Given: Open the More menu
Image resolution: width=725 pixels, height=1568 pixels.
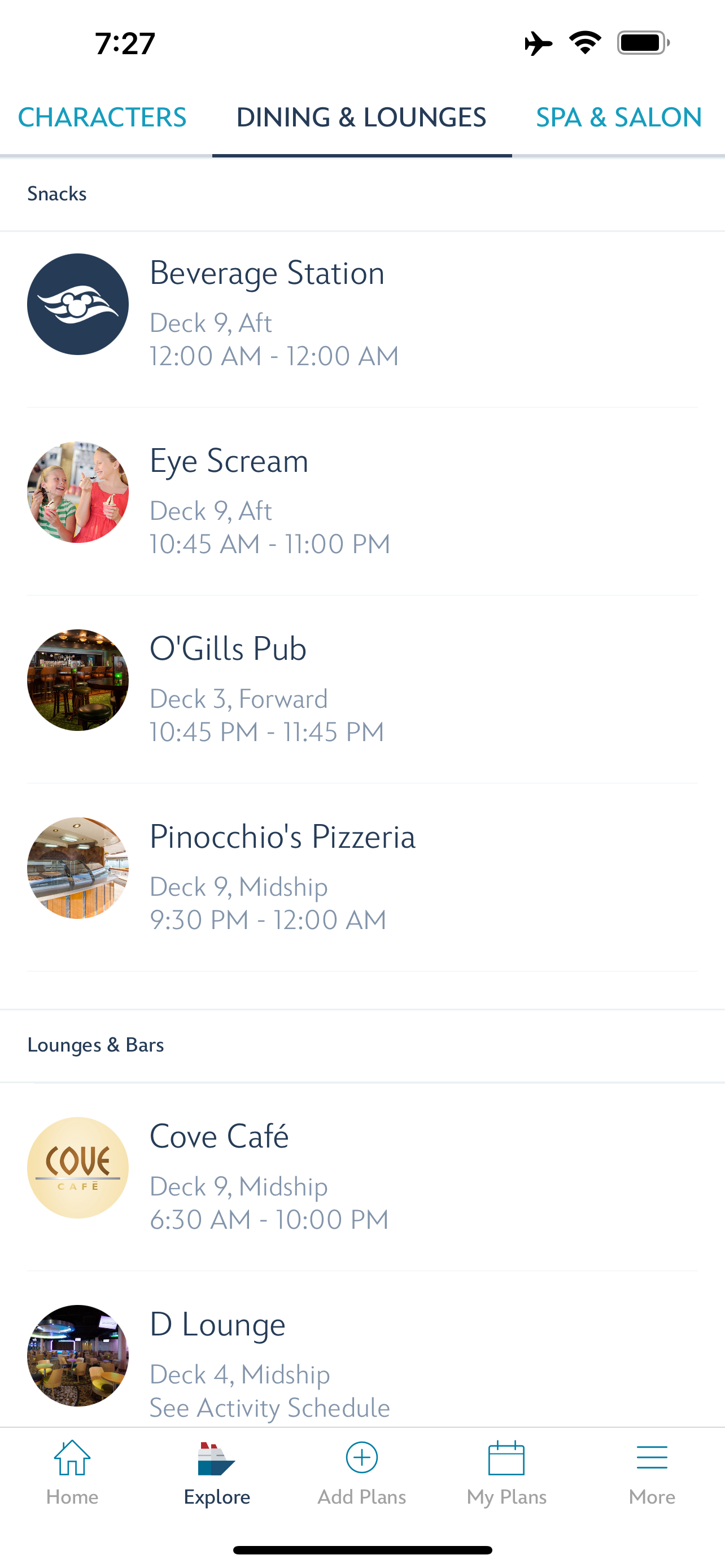Looking at the screenshot, I should point(652,1472).
